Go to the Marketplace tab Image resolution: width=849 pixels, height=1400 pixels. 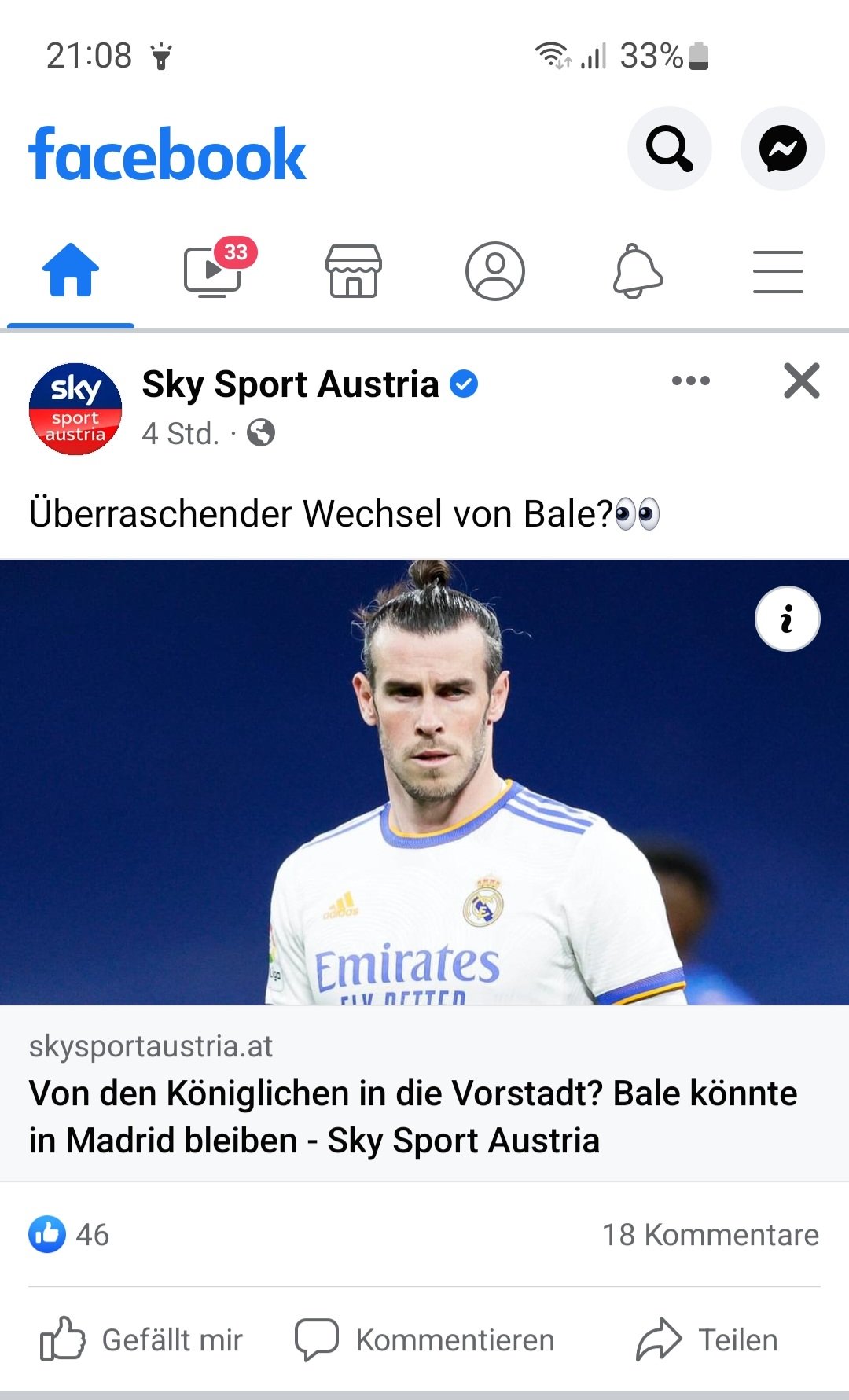354,271
